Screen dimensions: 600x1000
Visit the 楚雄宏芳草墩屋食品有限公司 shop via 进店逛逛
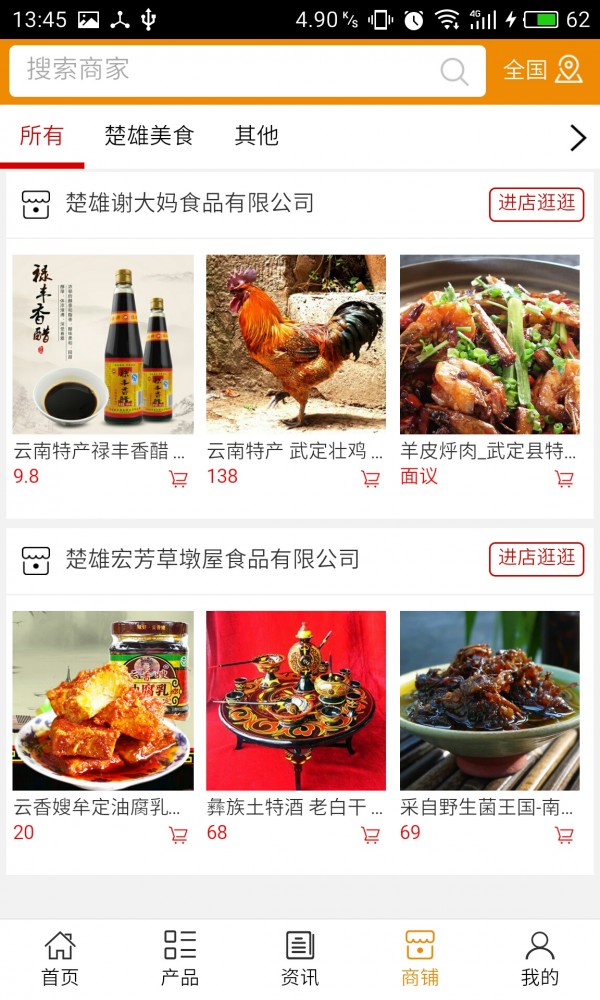(536, 559)
